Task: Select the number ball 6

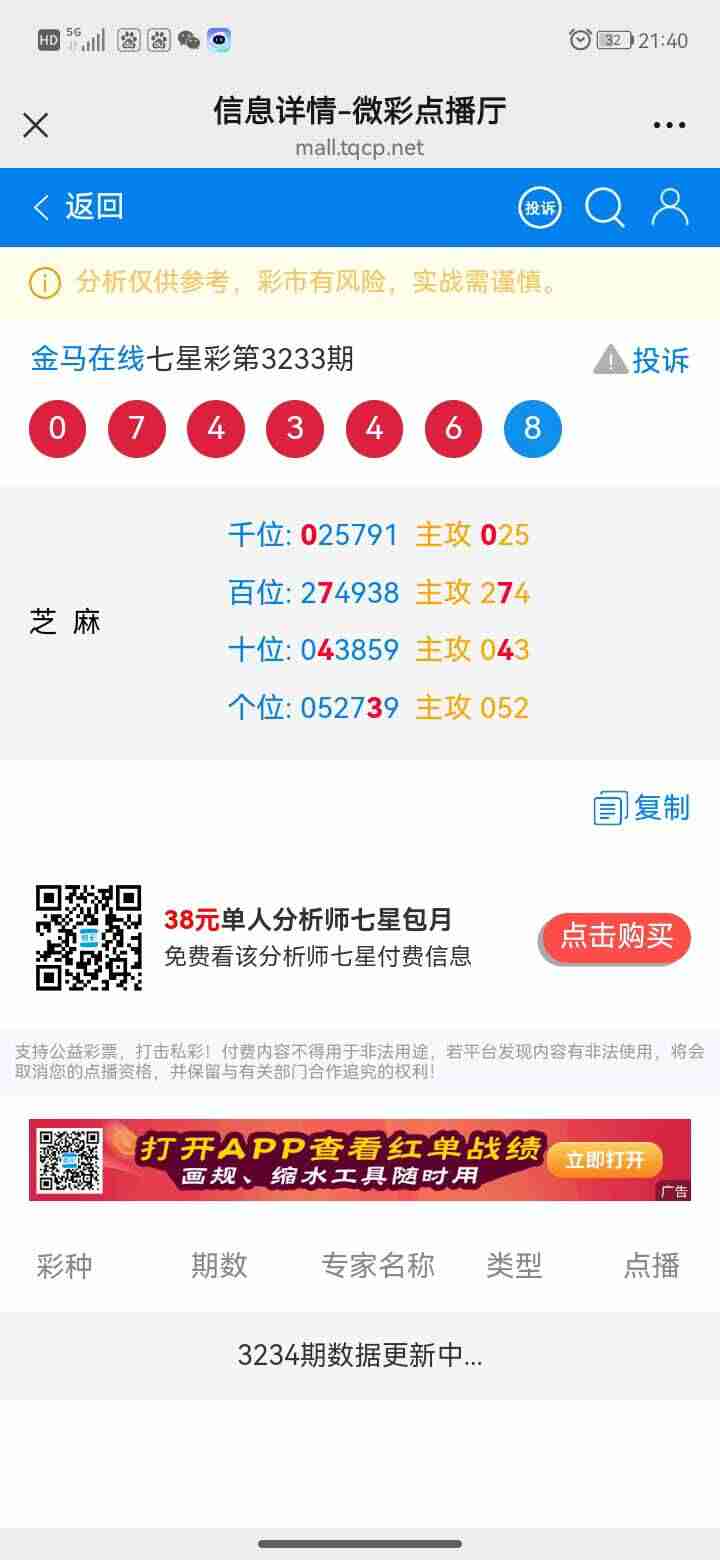Action: click(x=453, y=428)
